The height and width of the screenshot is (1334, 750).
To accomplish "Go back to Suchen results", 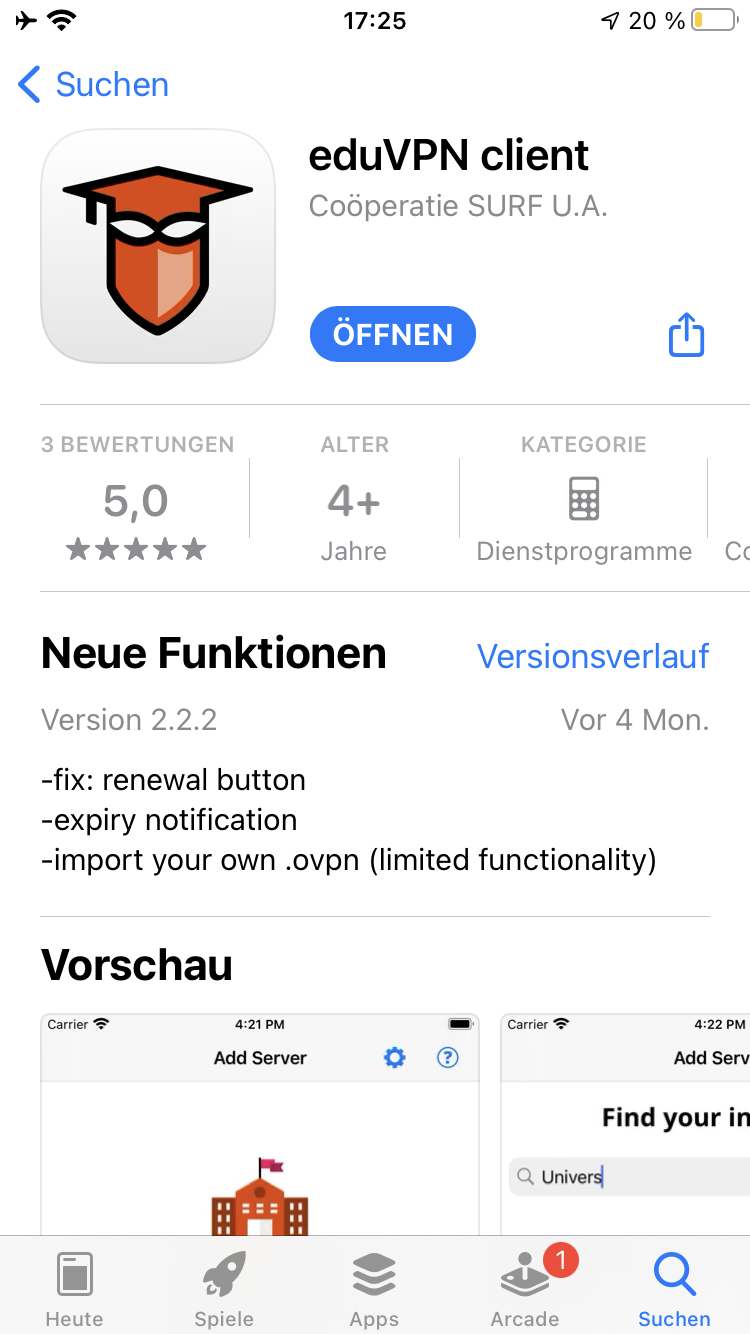I will coord(93,85).
